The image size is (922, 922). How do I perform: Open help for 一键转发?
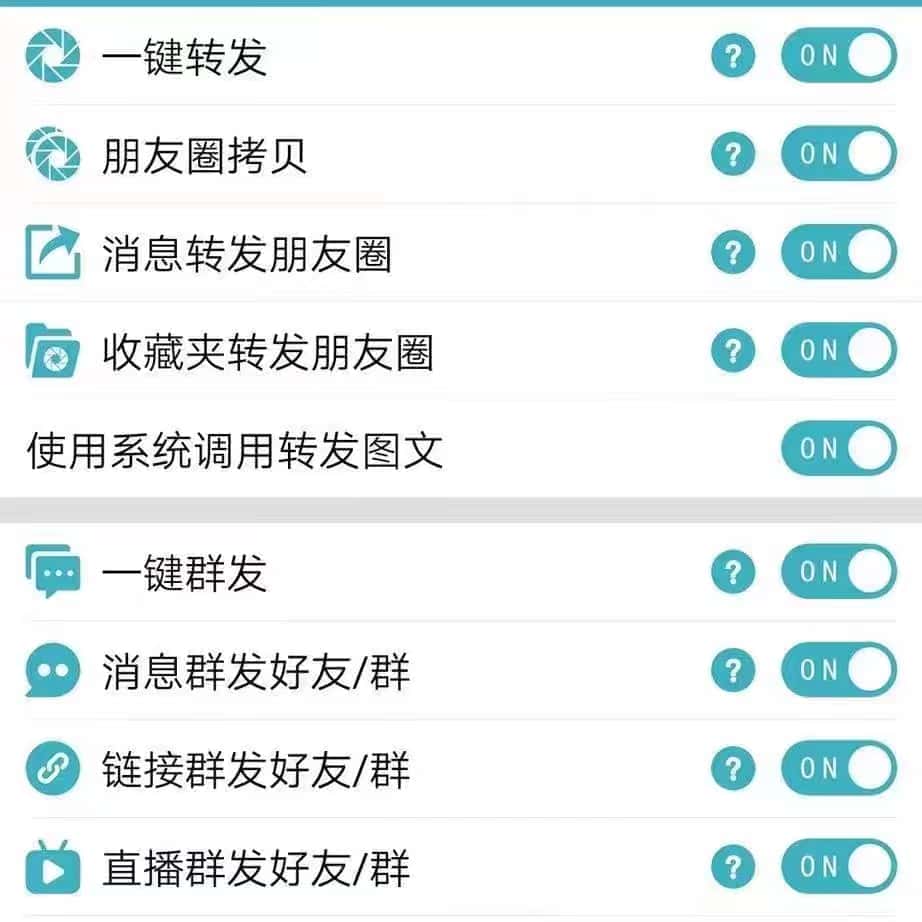tap(733, 56)
